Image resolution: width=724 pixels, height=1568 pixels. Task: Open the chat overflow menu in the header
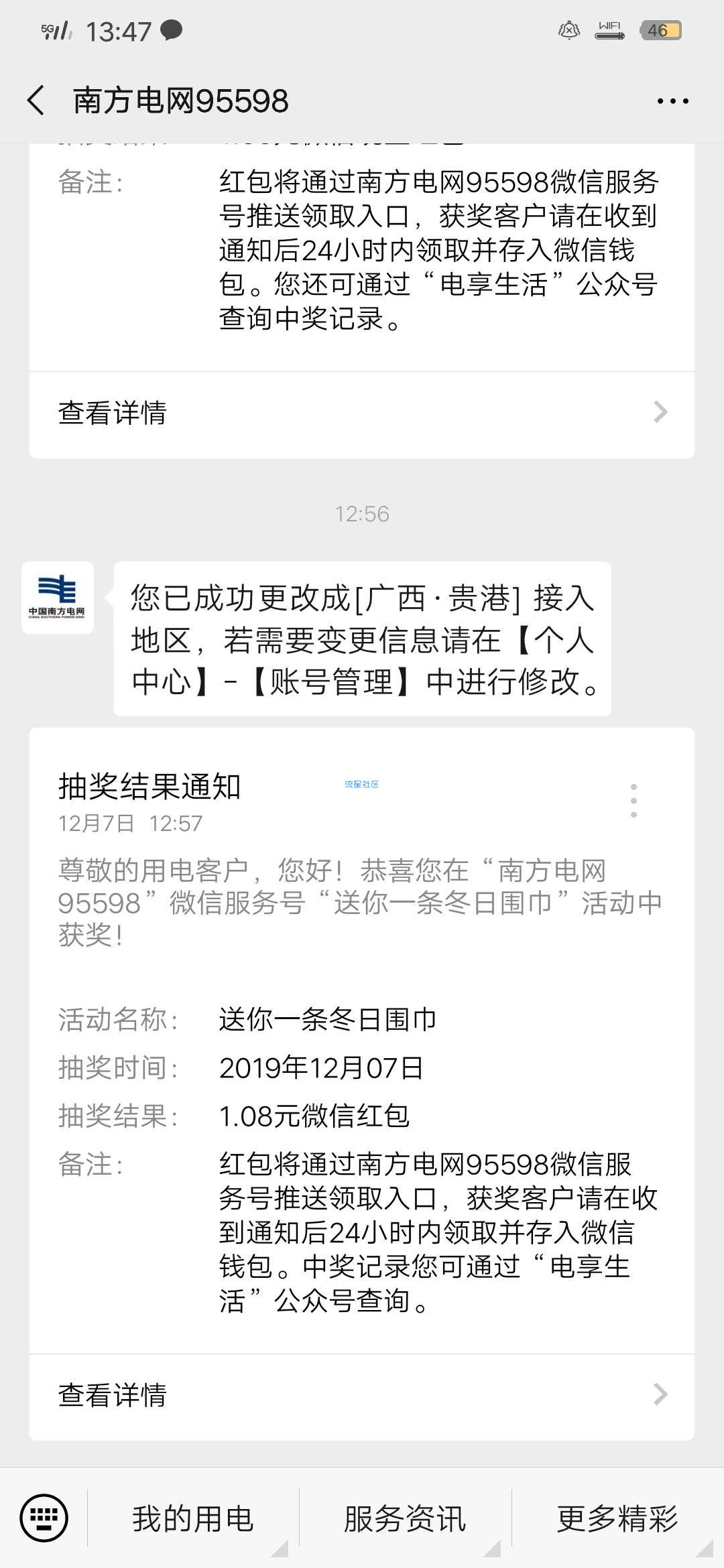point(672,101)
